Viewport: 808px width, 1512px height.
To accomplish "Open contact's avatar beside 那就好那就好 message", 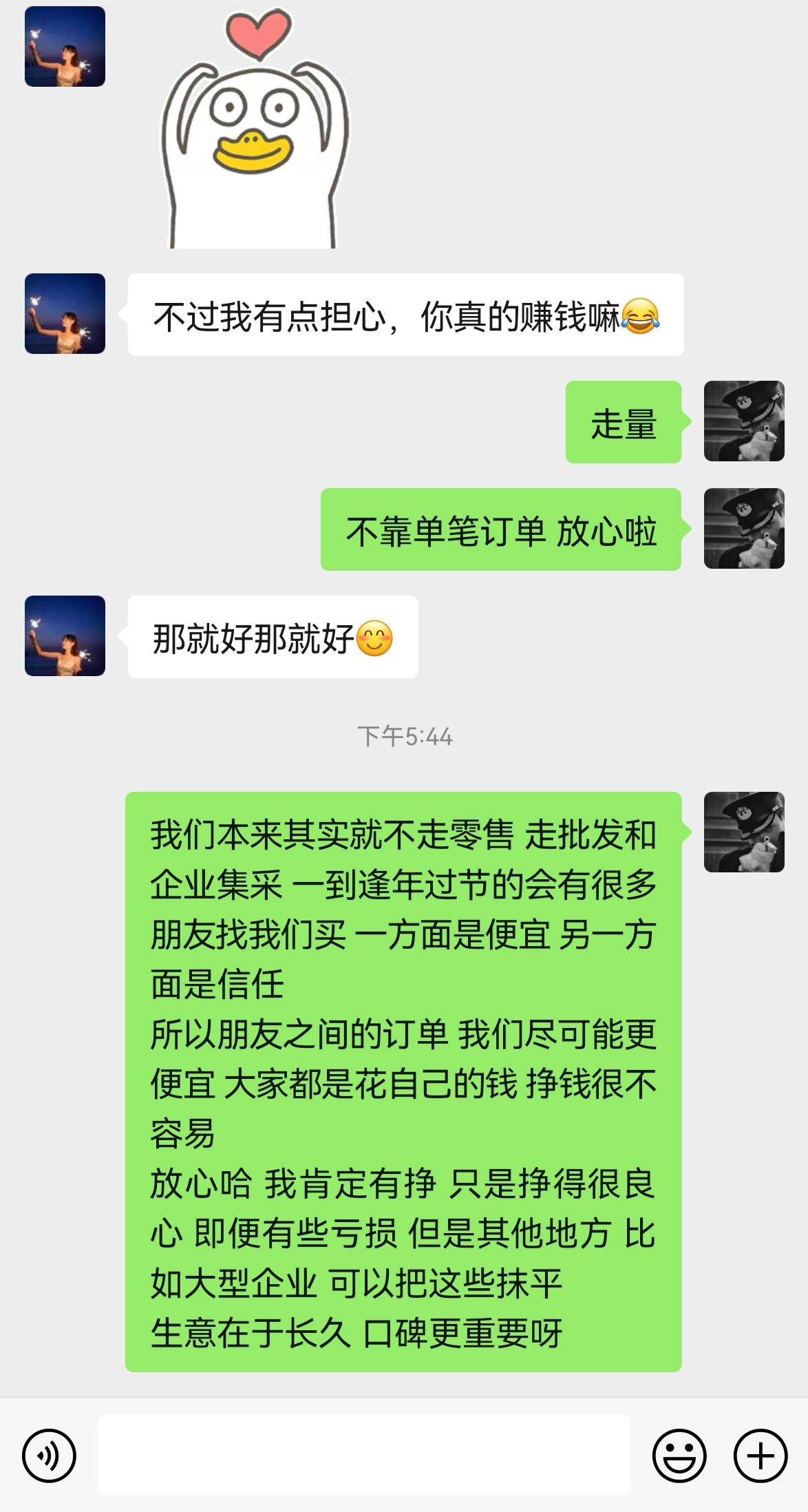I will pos(65,636).
